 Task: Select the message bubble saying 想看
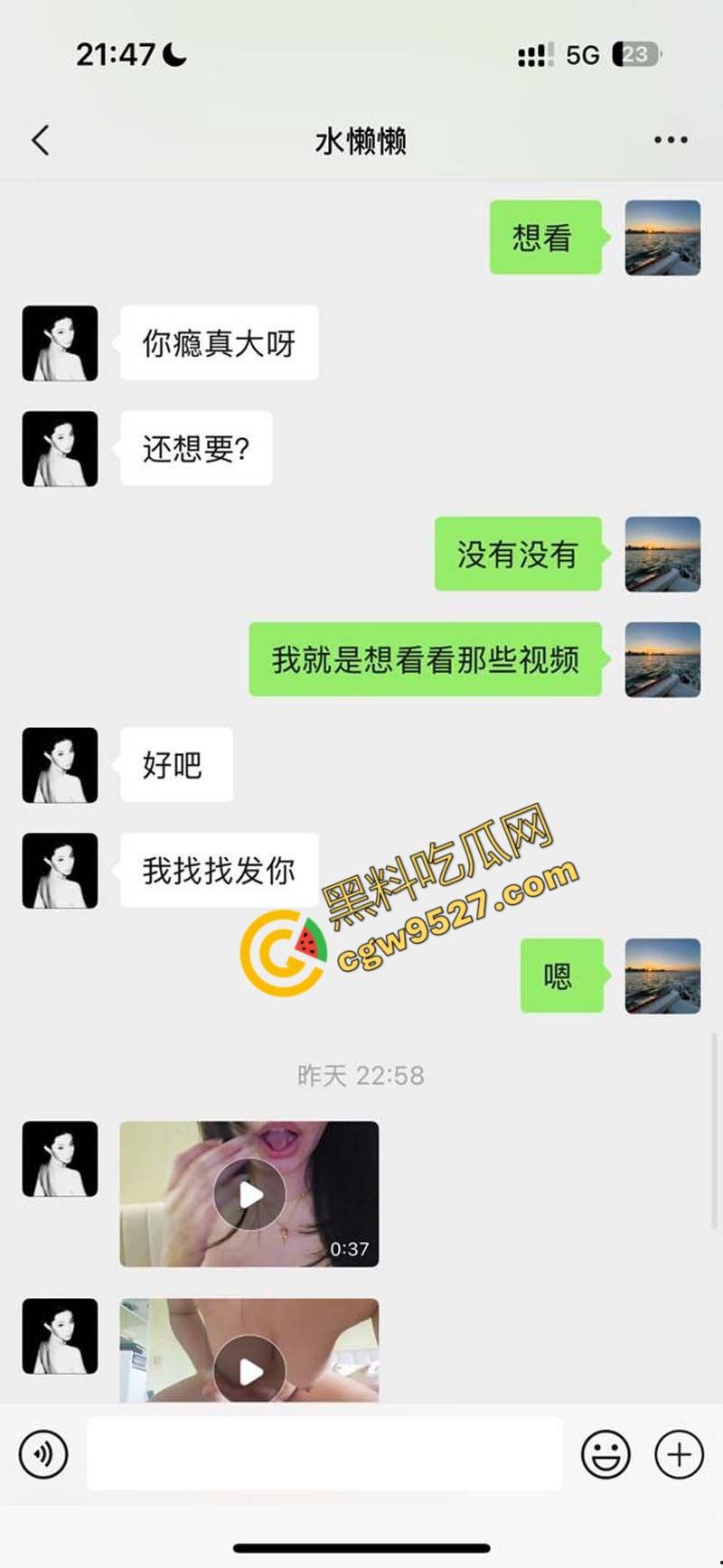(x=546, y=238)
